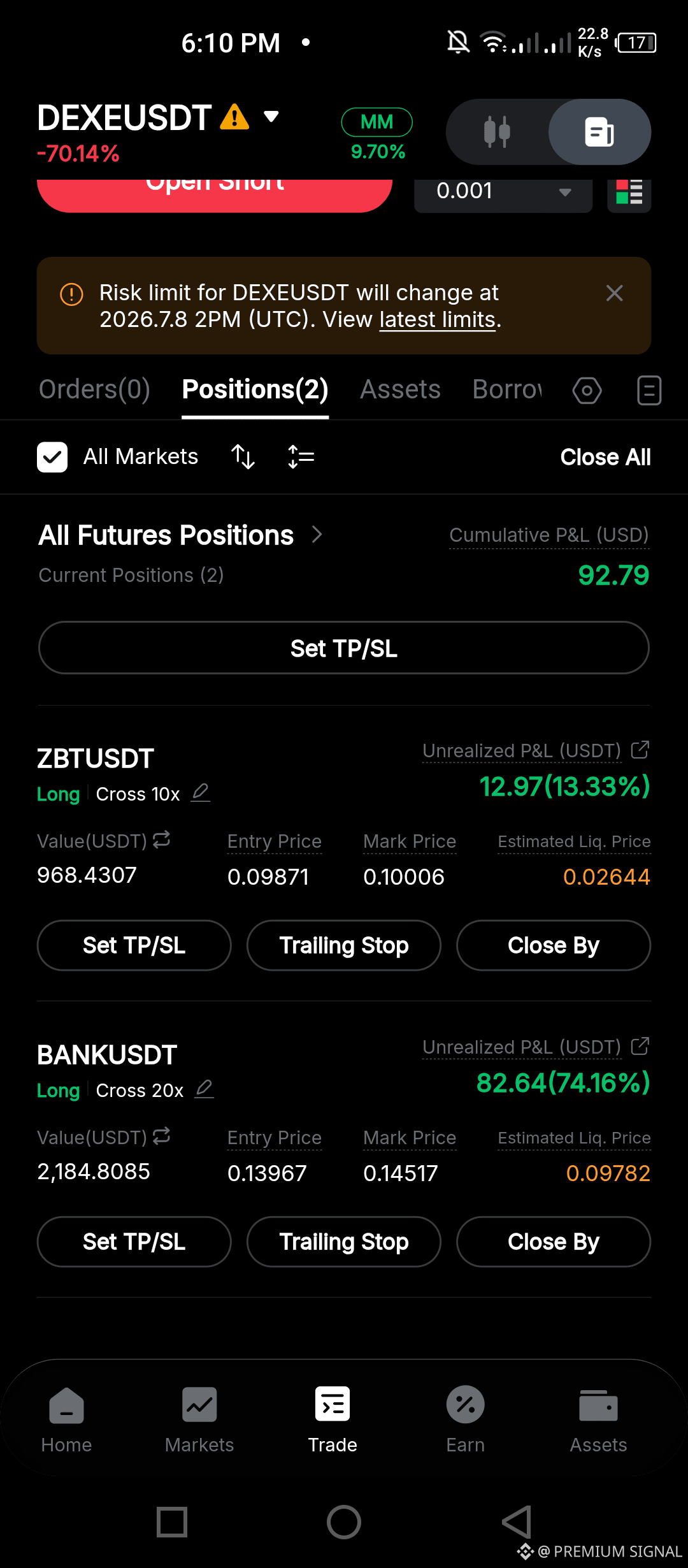Image resolution: width=688 pixels, height=1568 pixels.
Task: Tap Close All positions
Action: pos(605,457)
